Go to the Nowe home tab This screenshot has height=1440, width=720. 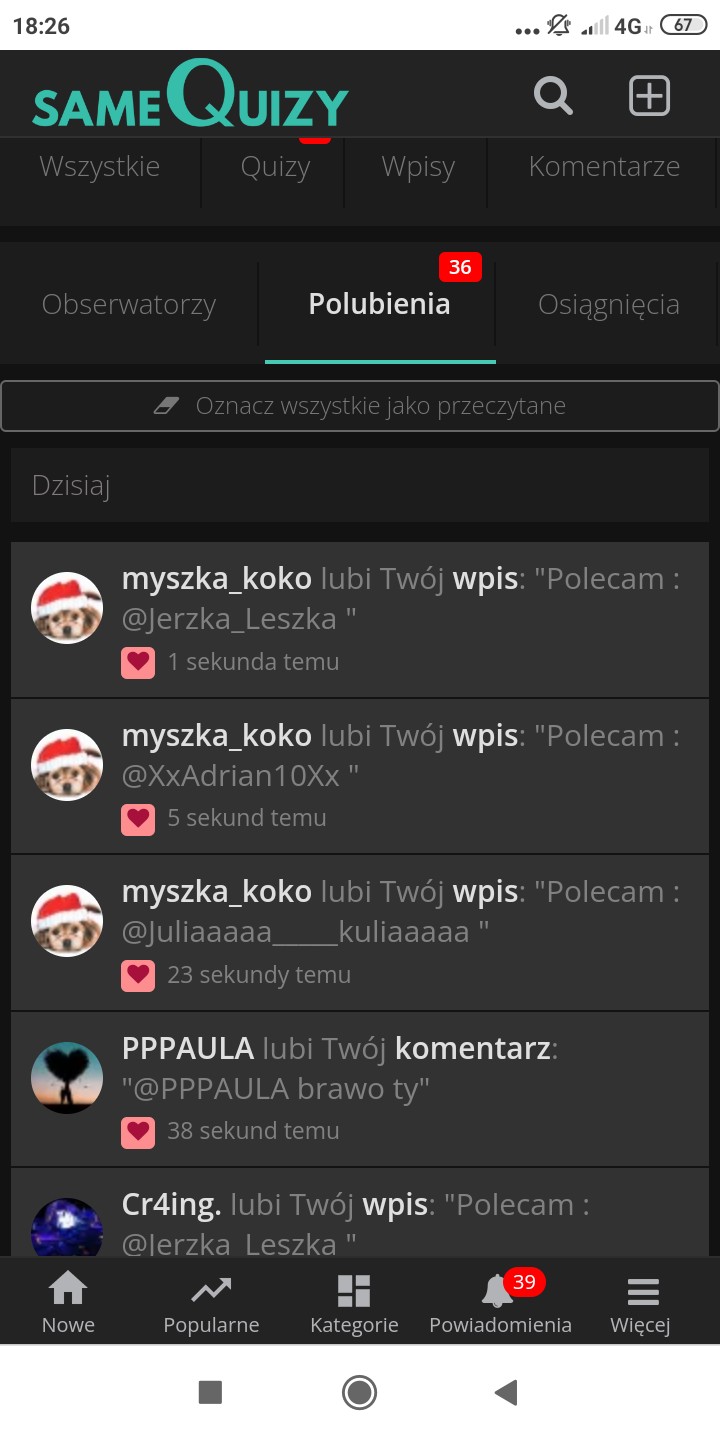click(68, 1303)
